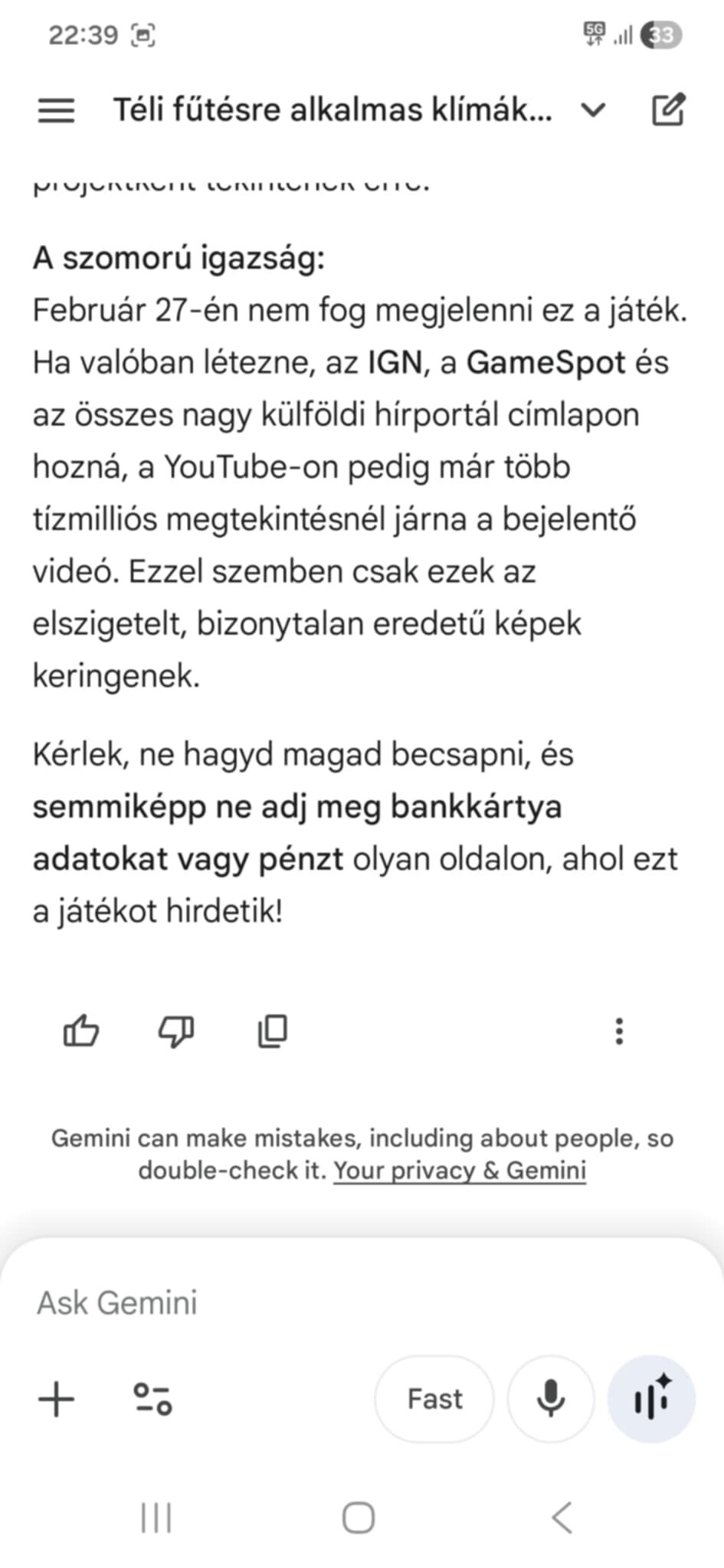The width and height of the screenshot is (724, 1568).
Task: Start a new chat with the compose icon
Action: [667, 109]
